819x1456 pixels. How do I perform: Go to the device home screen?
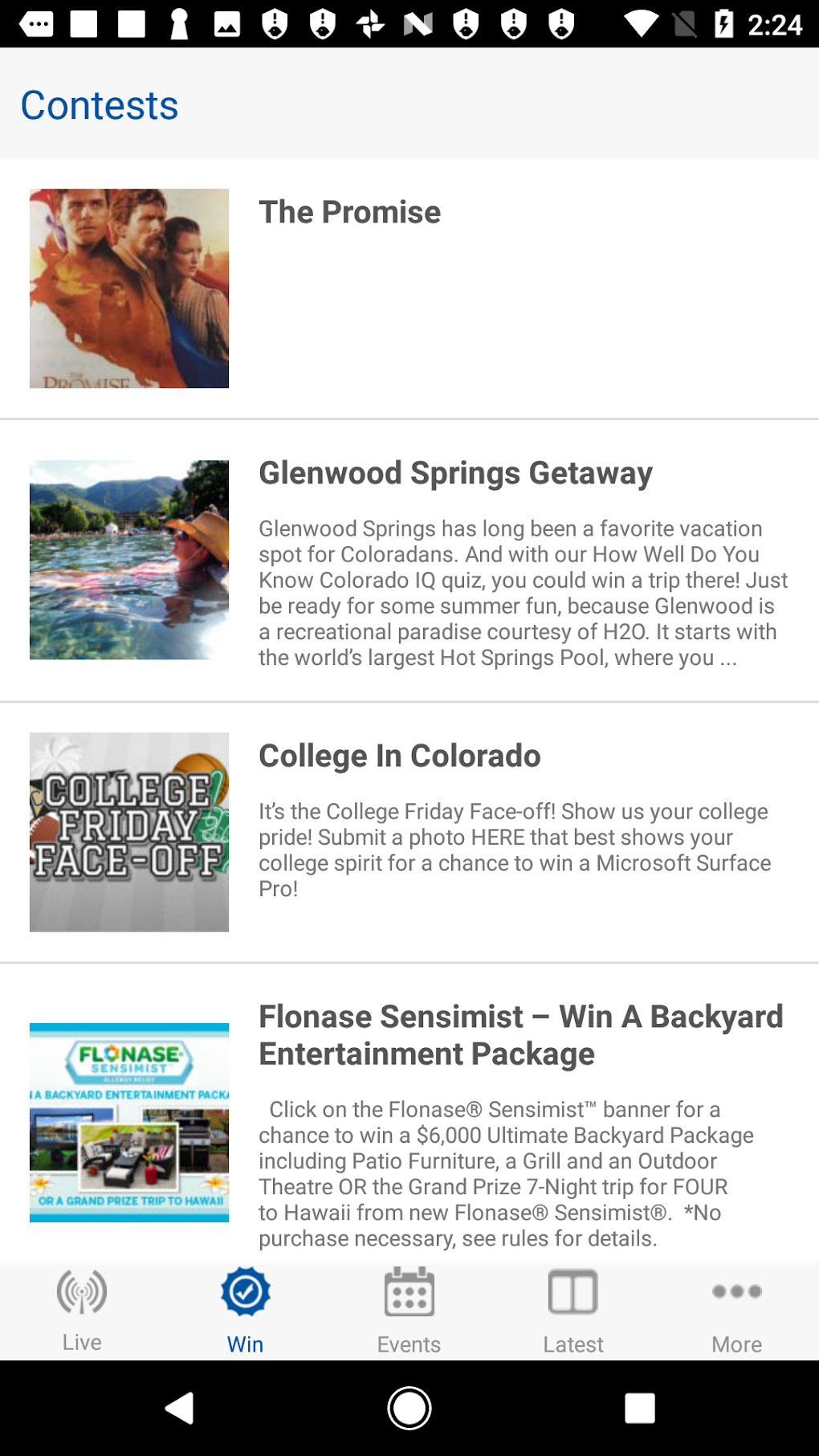coord(409,1408)
